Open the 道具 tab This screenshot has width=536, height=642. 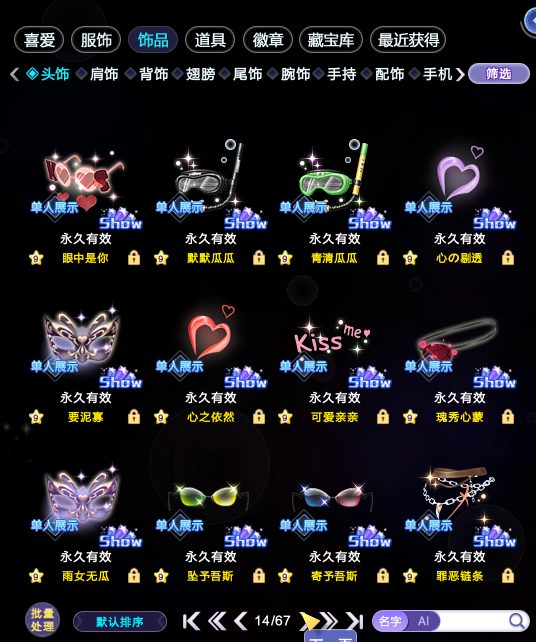(210, 40)
